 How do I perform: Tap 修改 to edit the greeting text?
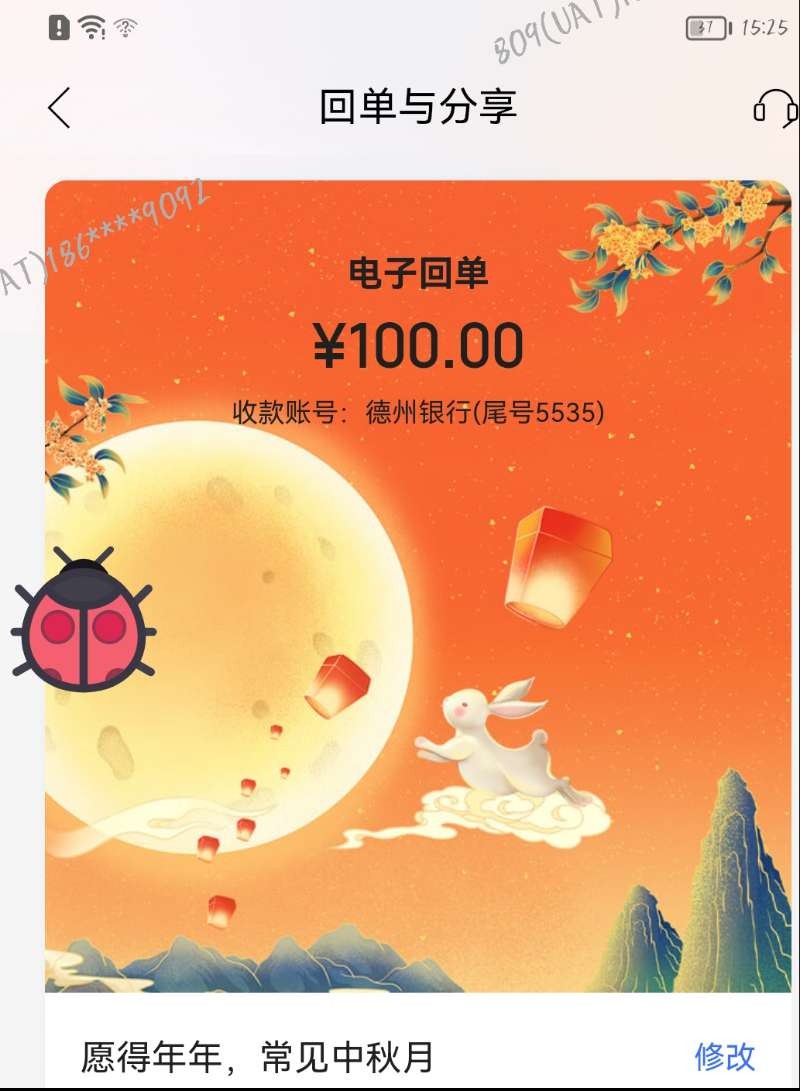click(725, 1055)
